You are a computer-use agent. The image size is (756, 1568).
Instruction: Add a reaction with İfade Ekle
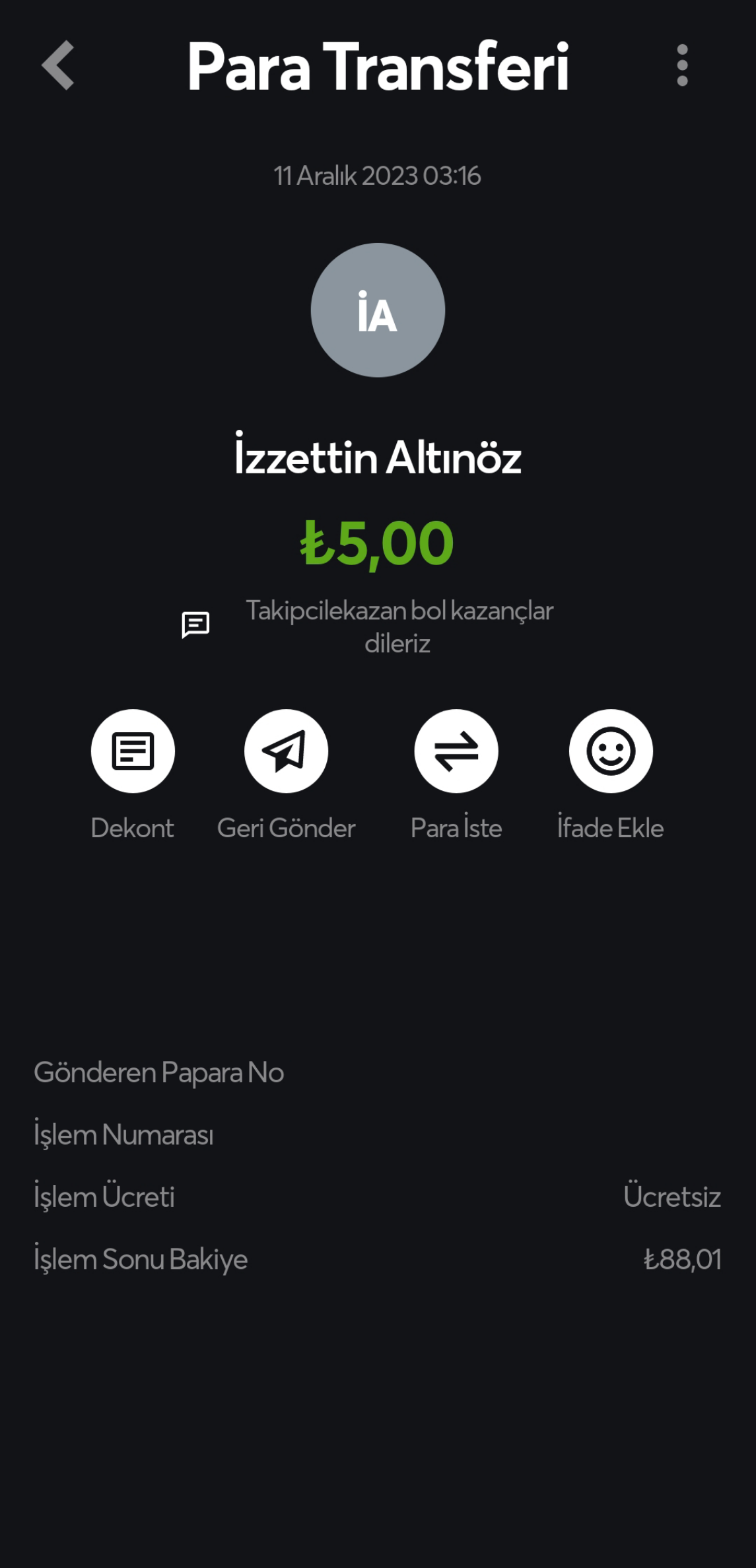[611, 751]
